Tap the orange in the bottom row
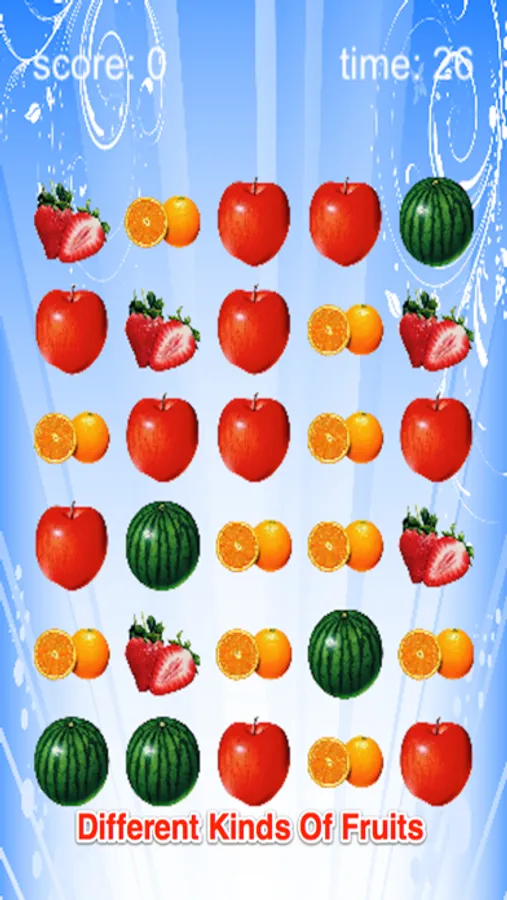This screenshot has width=507, height=900. point(345,761)
